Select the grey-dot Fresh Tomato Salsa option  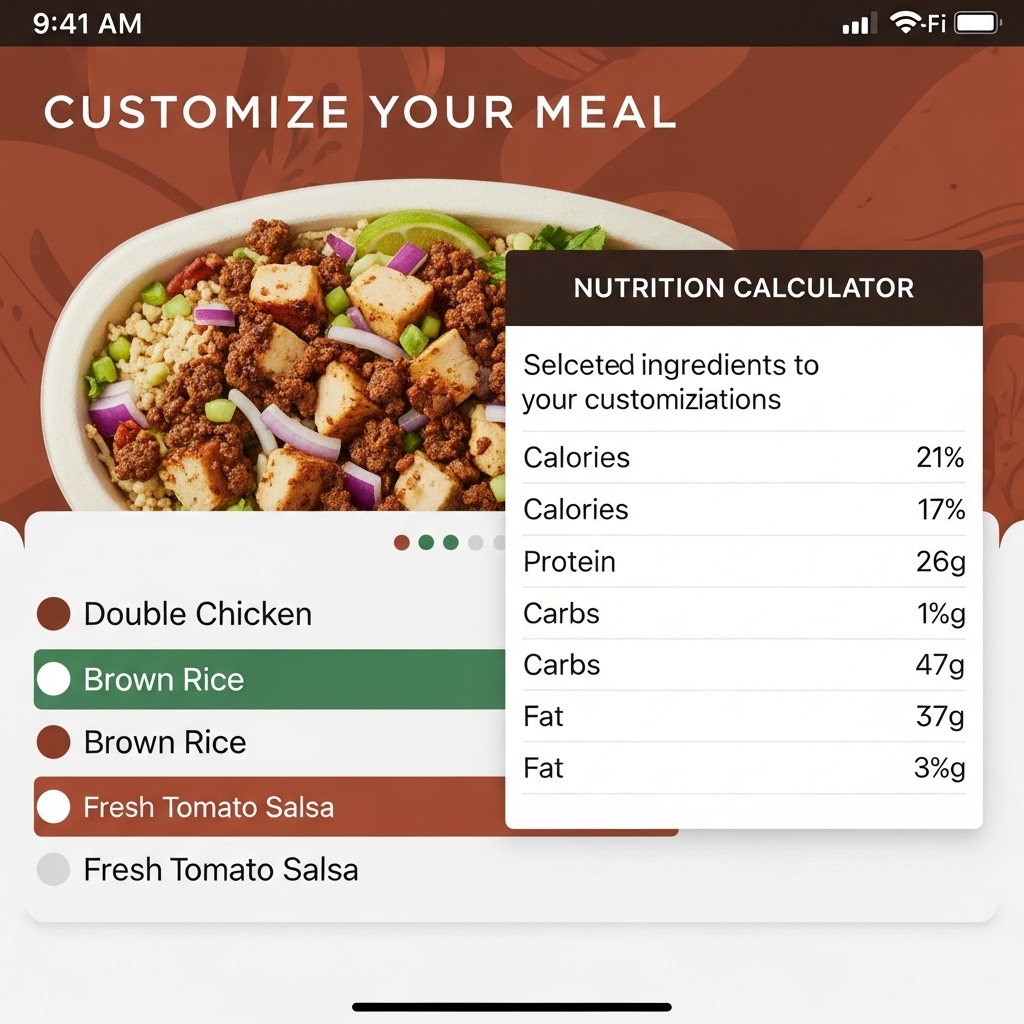point(220,870)
